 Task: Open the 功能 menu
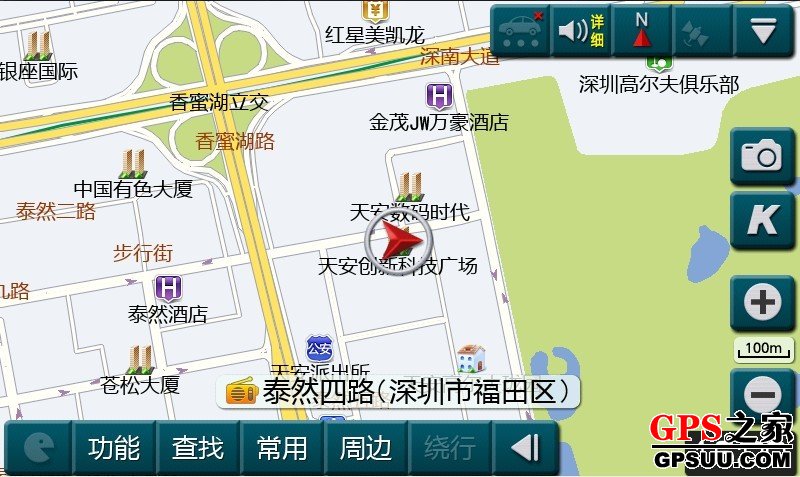click(x=113, y=448)
